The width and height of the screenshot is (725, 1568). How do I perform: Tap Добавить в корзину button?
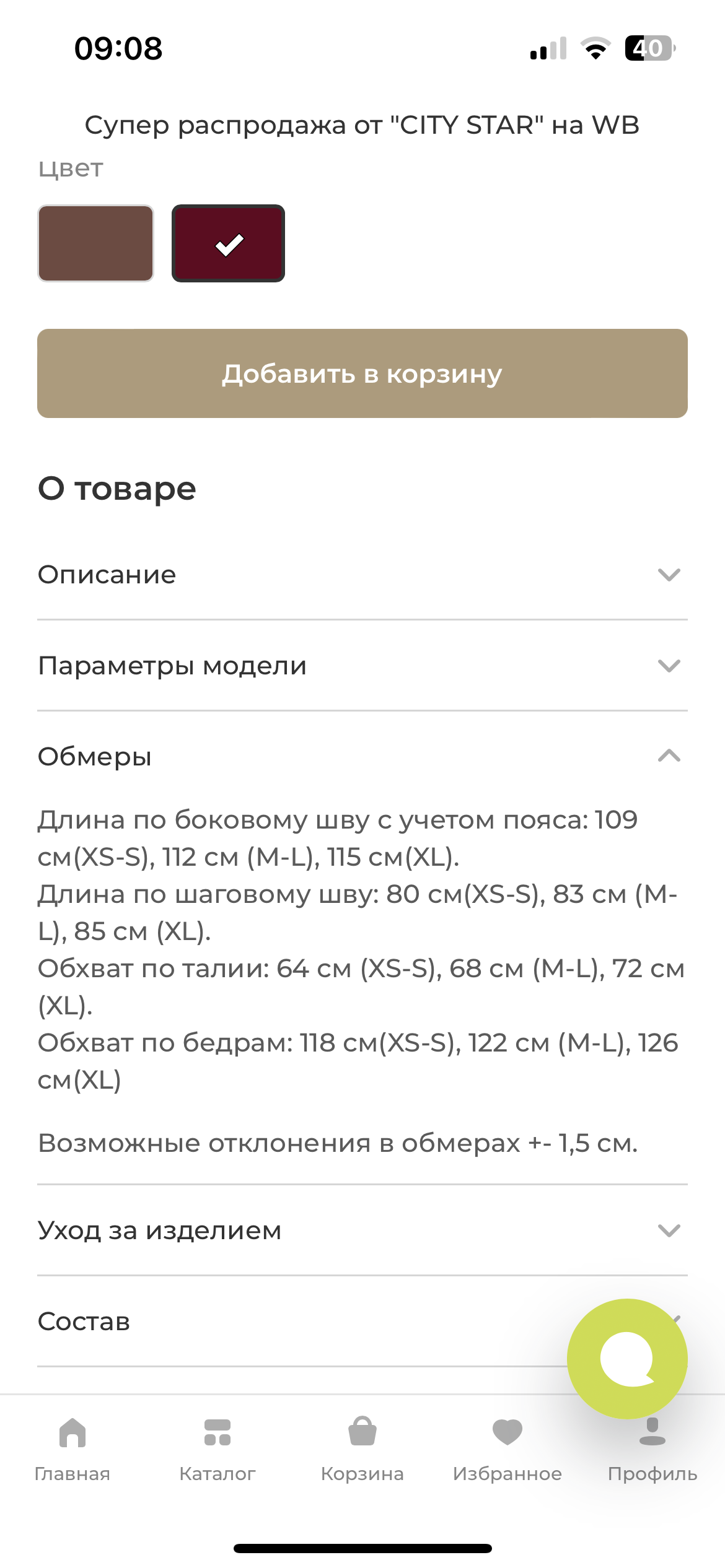coord(362,373)
